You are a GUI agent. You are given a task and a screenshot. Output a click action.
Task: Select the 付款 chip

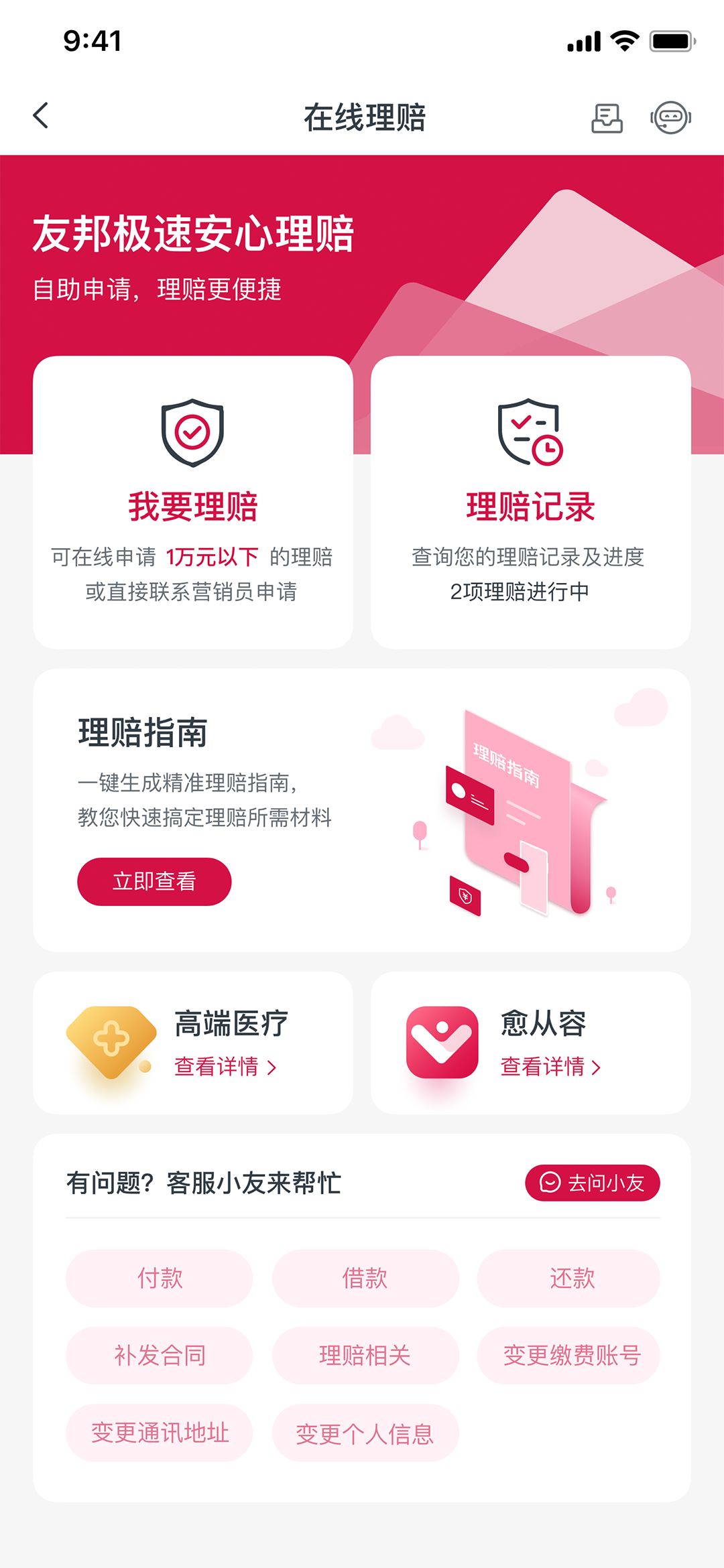pyautogui.click(x=160, y=1278)
